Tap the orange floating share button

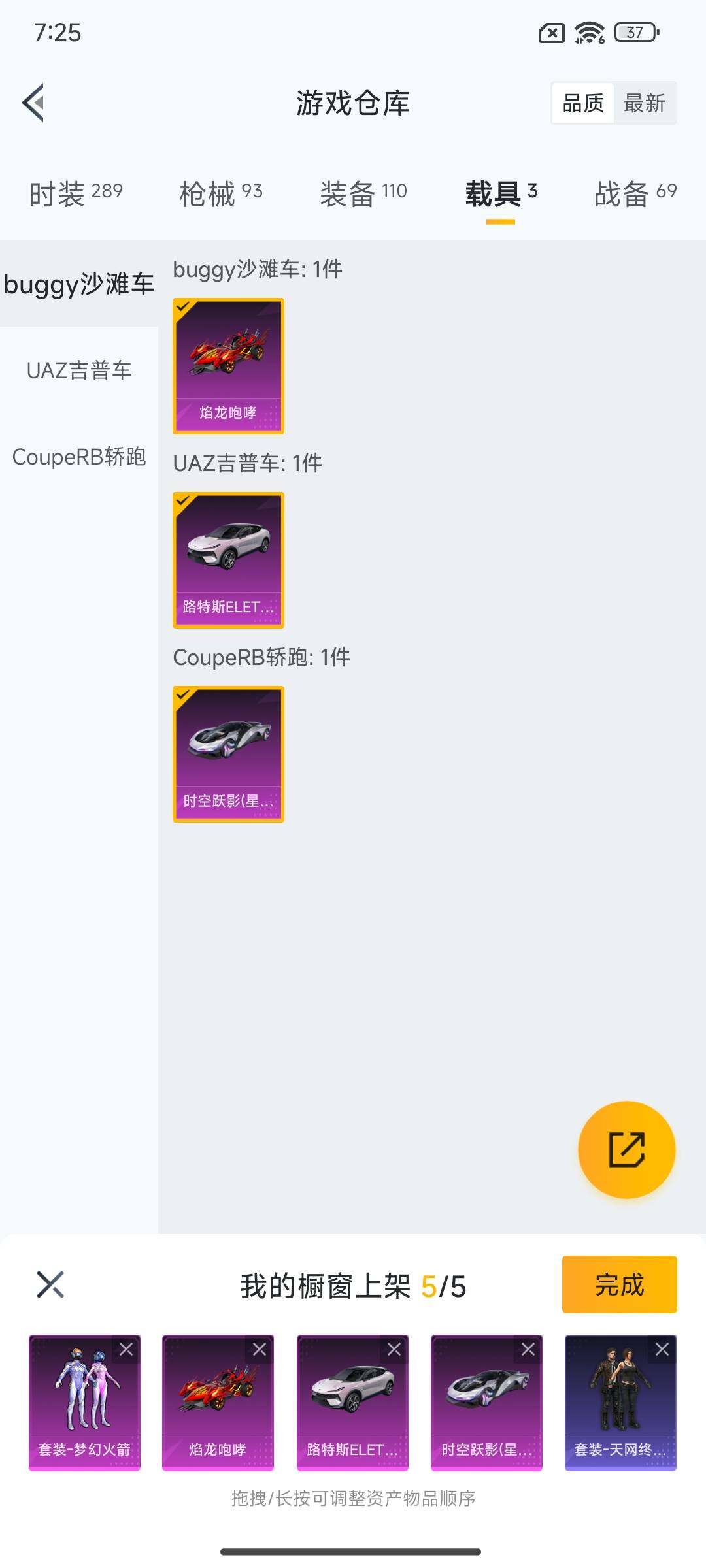click(x=626, y=1149)
